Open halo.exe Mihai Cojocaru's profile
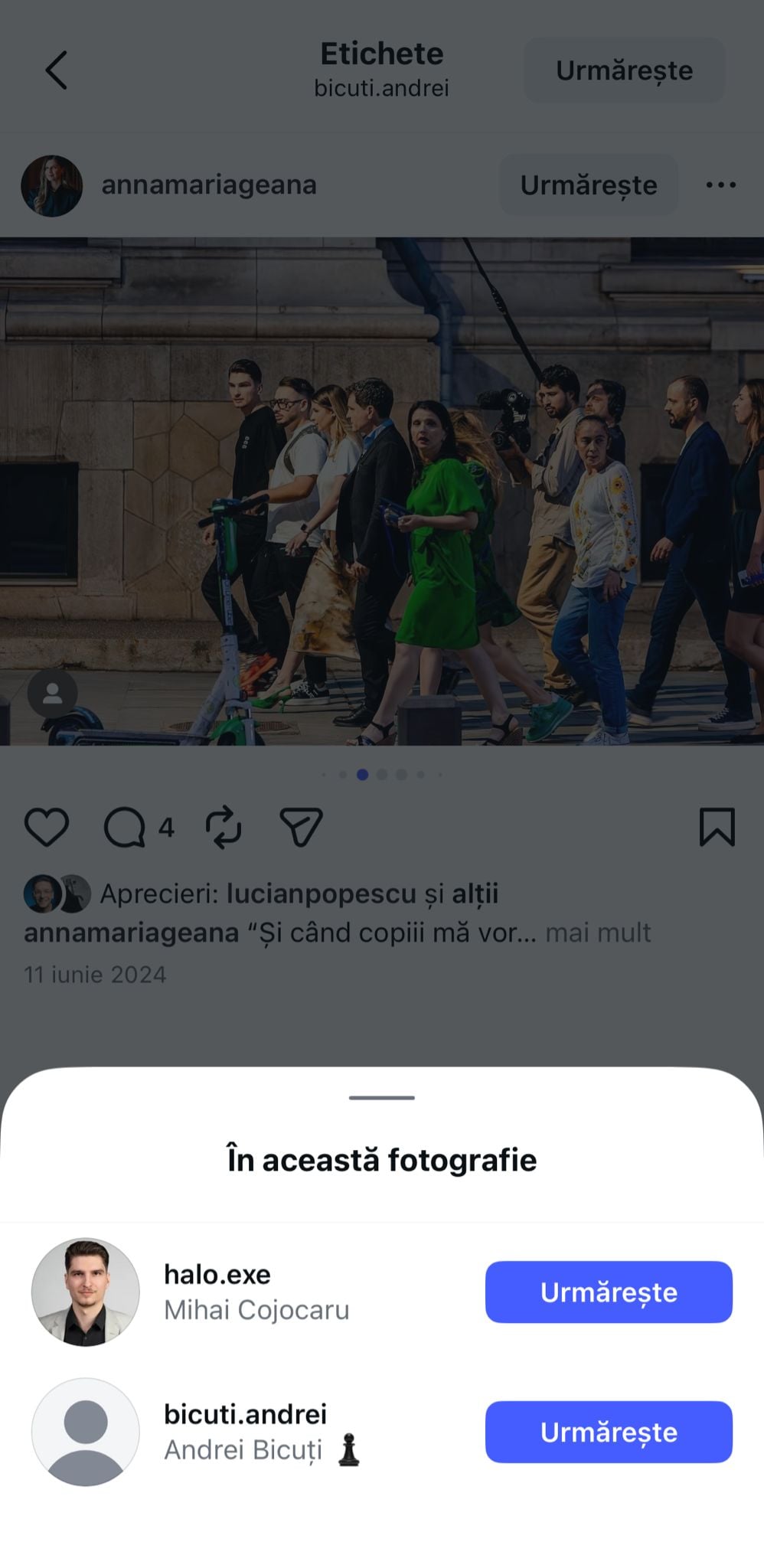The width and height of the screenshot is (764, 1568). 218,1292
